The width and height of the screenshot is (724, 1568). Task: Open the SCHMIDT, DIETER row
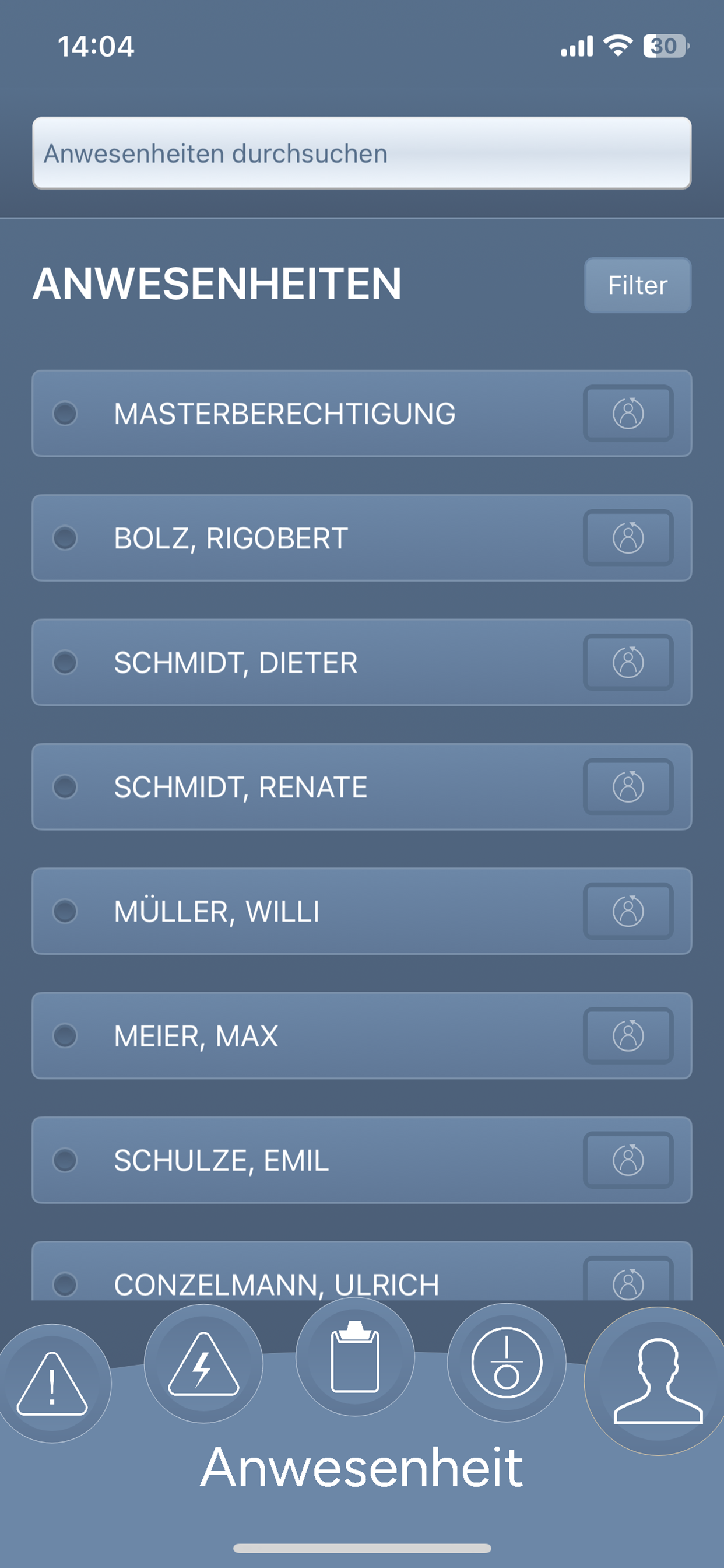pyautogui.click(x=362, y=662)
